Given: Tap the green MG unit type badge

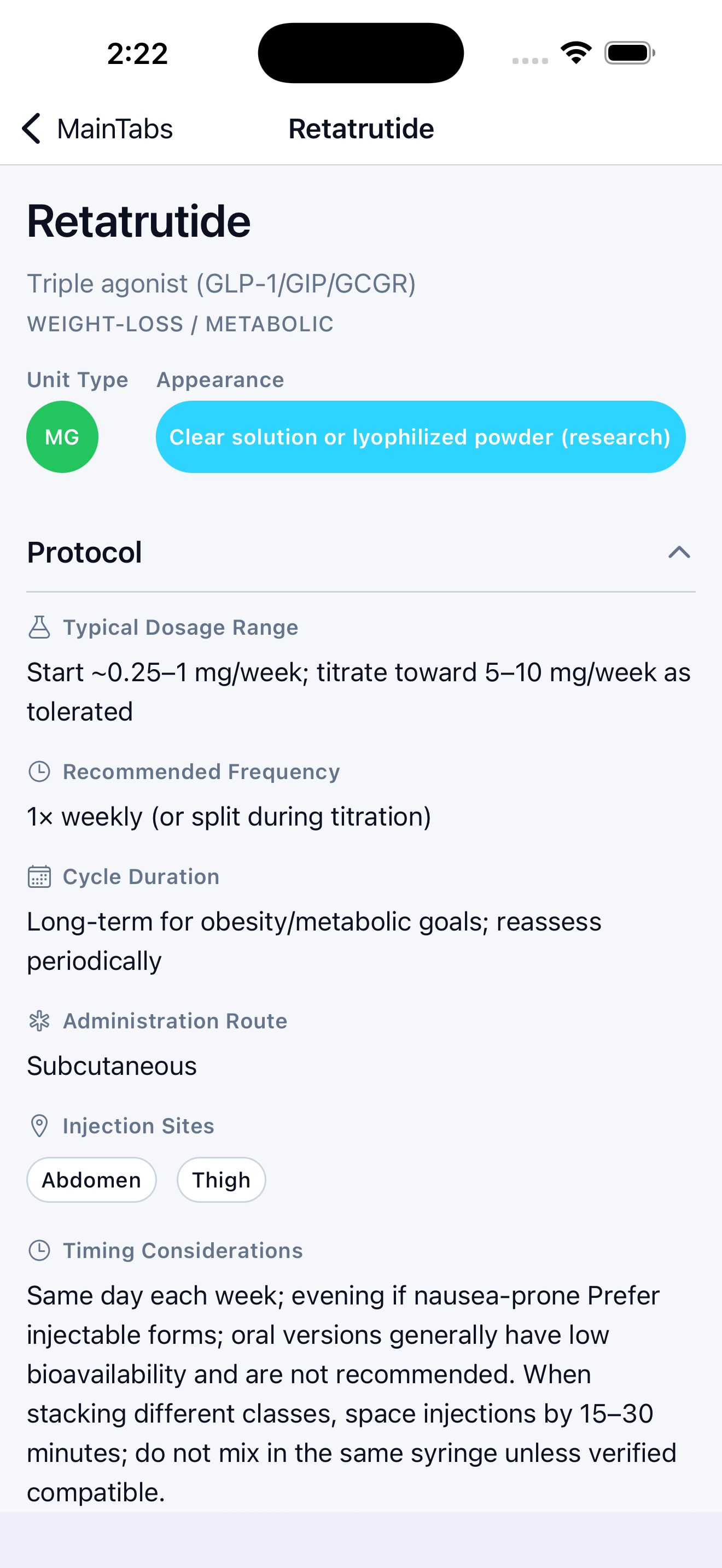Looking at the screenshot, I should (62, 436).
